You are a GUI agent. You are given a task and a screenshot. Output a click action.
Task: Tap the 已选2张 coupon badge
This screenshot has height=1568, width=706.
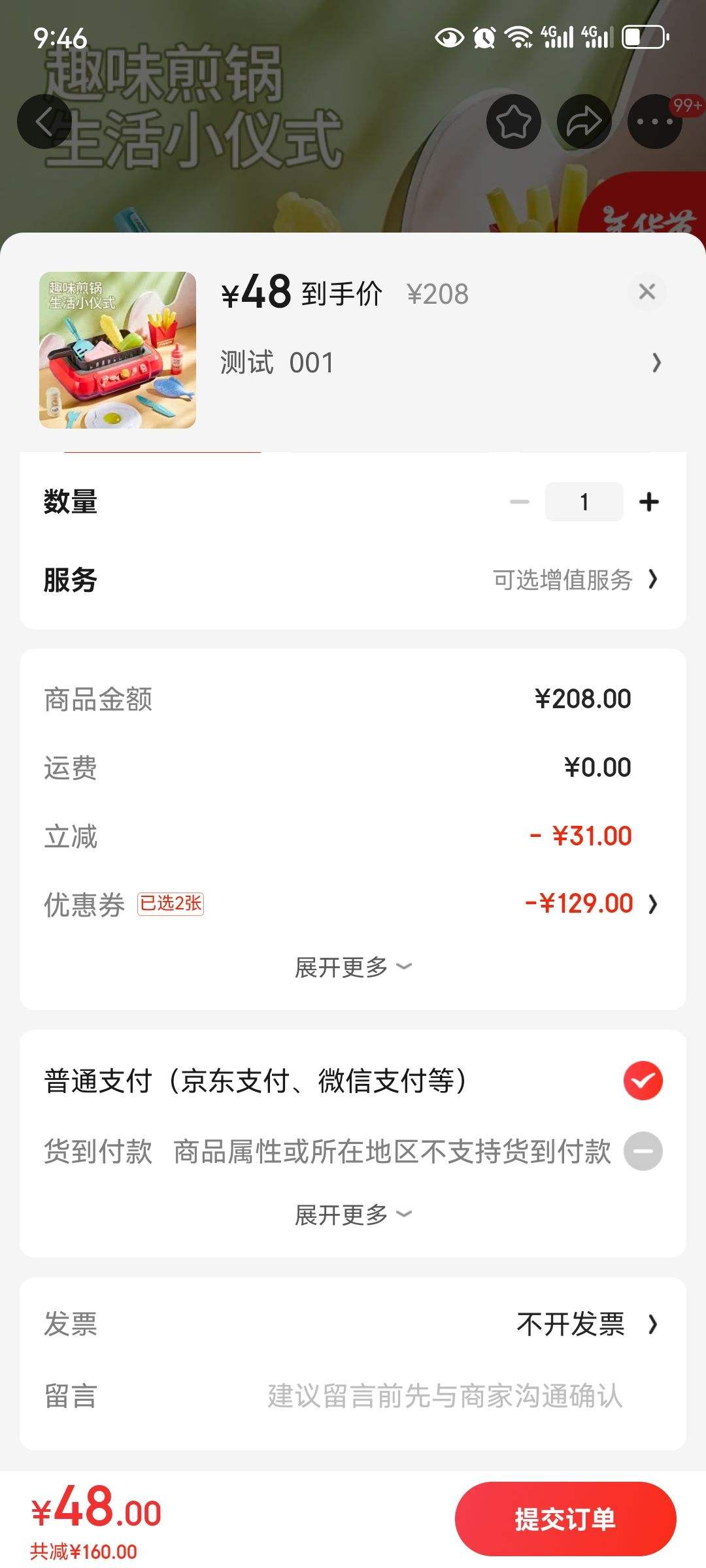click(171, 904)
